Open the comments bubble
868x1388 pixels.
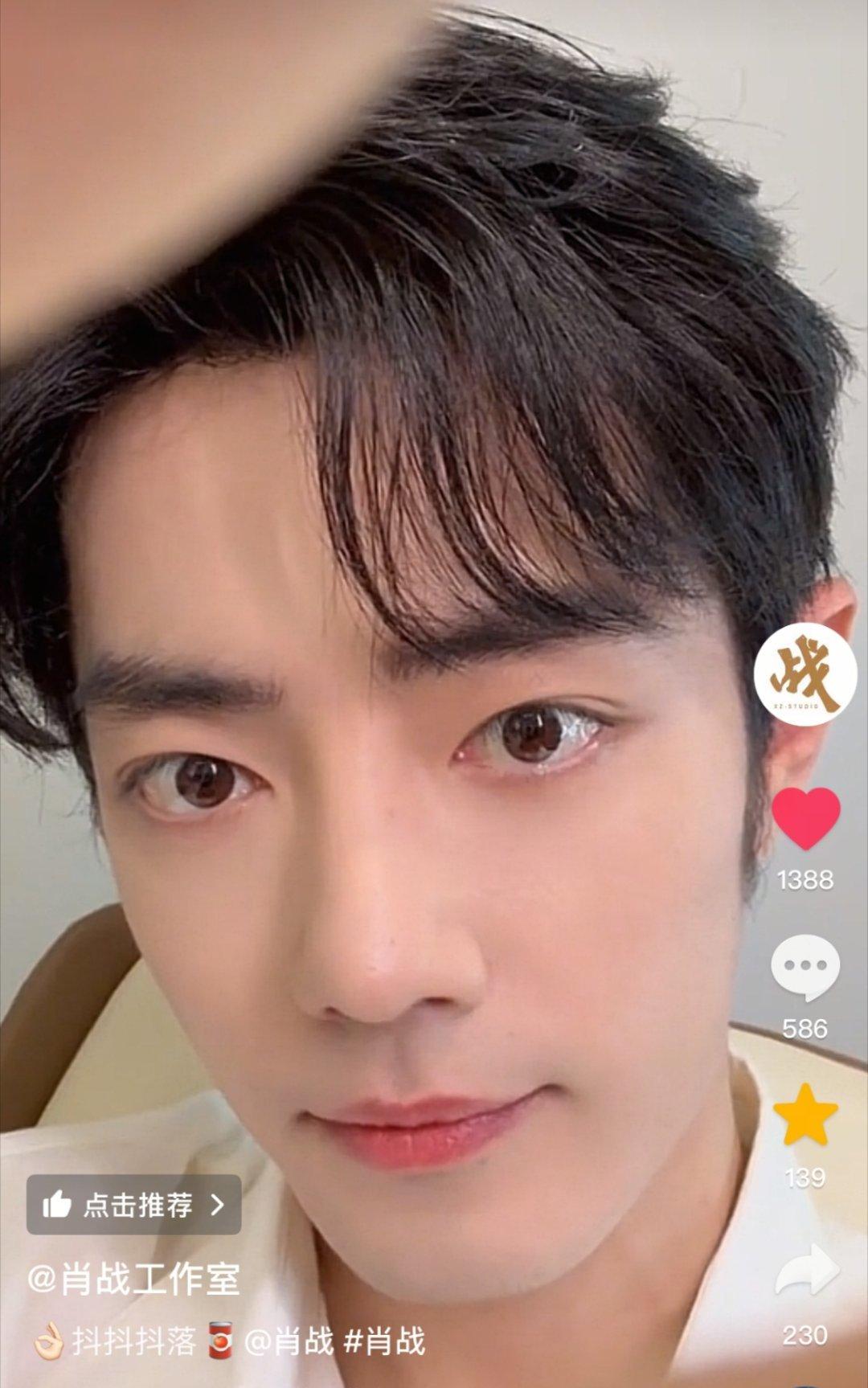[805, 967]
